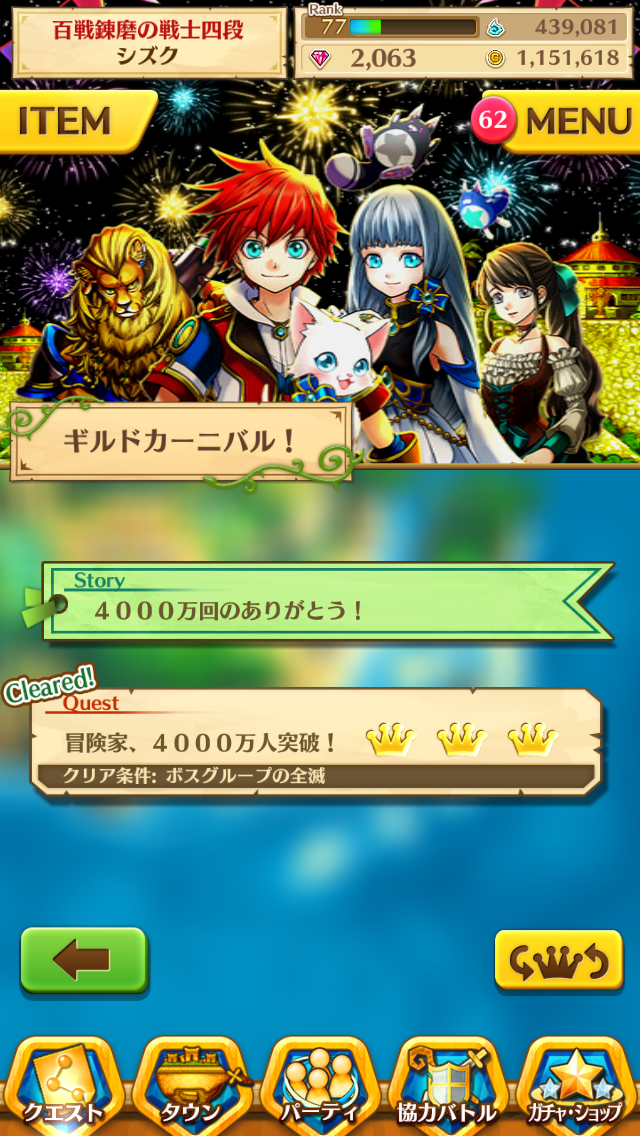Open the MENU button
The width and height of the screenshot is (640, 1136).
tap(570, 122)
